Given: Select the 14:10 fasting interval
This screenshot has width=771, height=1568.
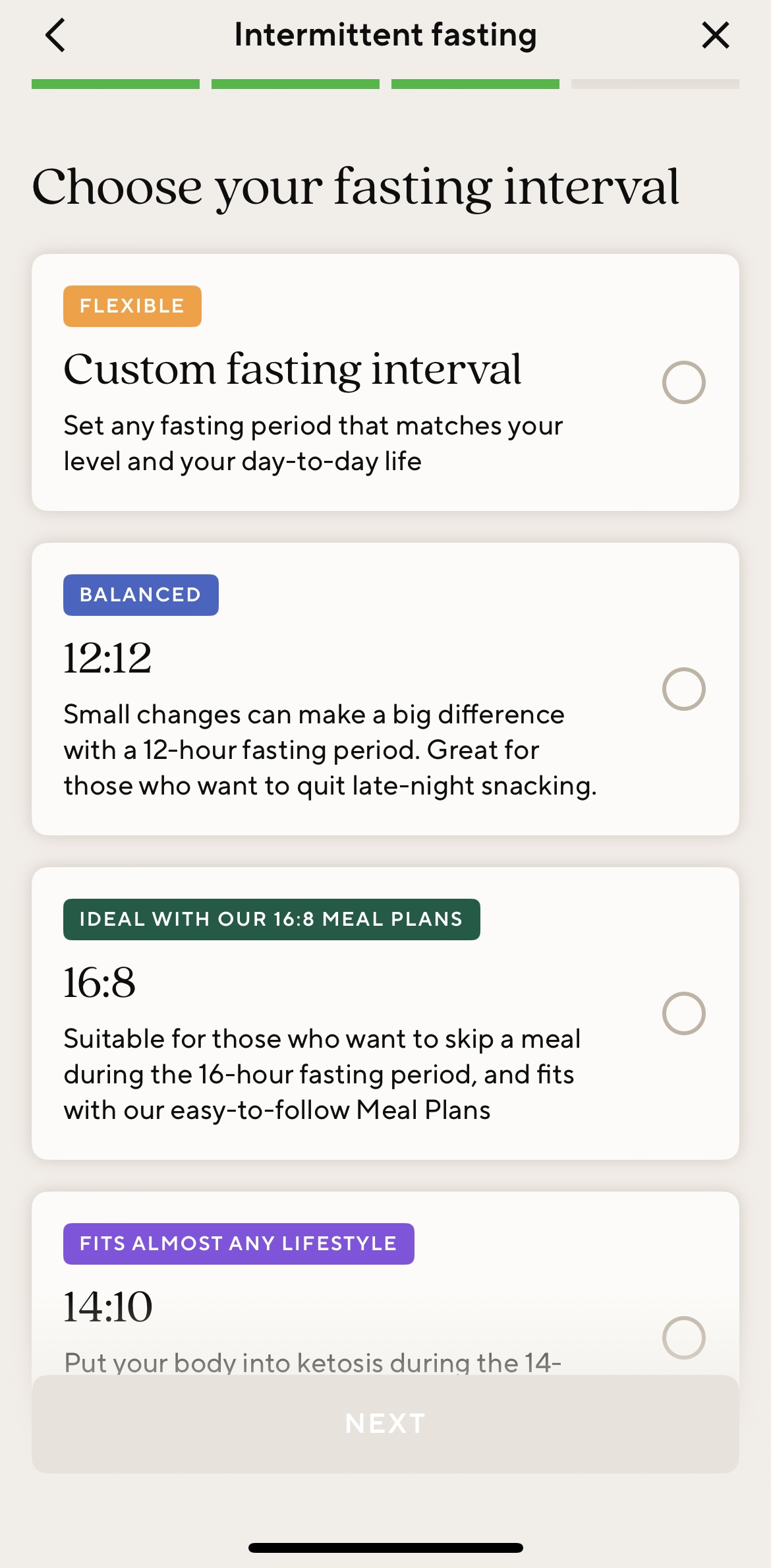Looking at the screenshot, I should (x=683, y=1338).
